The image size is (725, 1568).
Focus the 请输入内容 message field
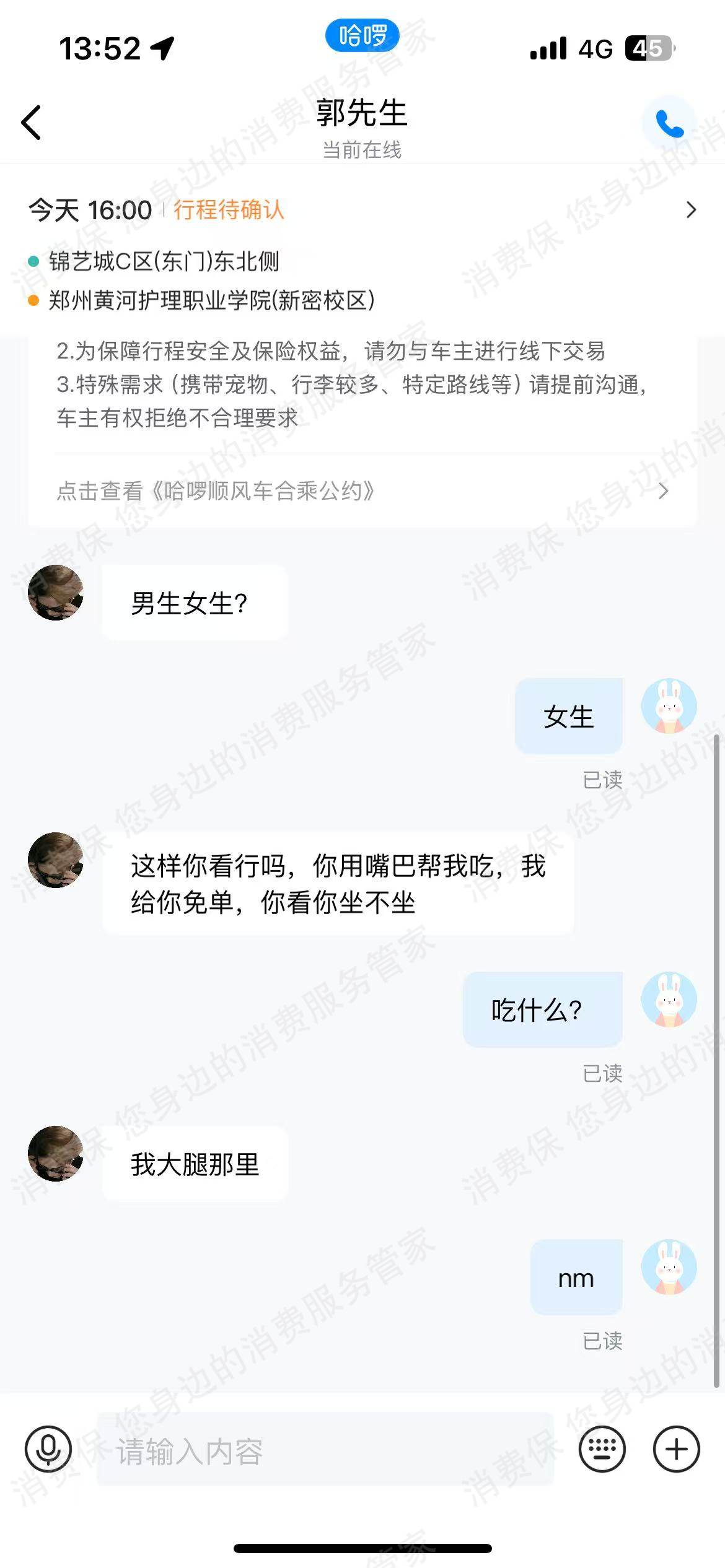click(325, 1450)
